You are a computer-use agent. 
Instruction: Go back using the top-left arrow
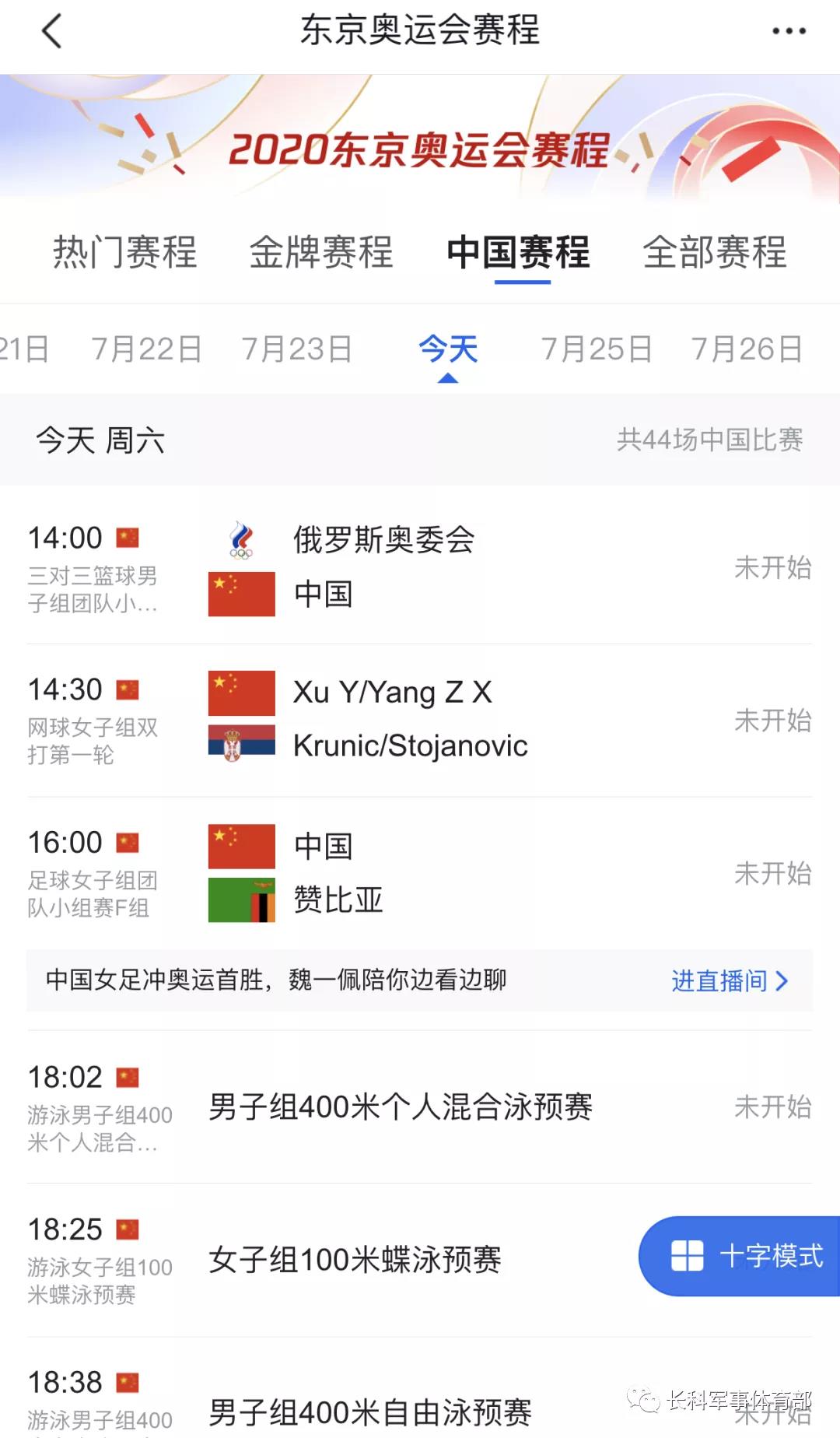[x=51, y=32]
